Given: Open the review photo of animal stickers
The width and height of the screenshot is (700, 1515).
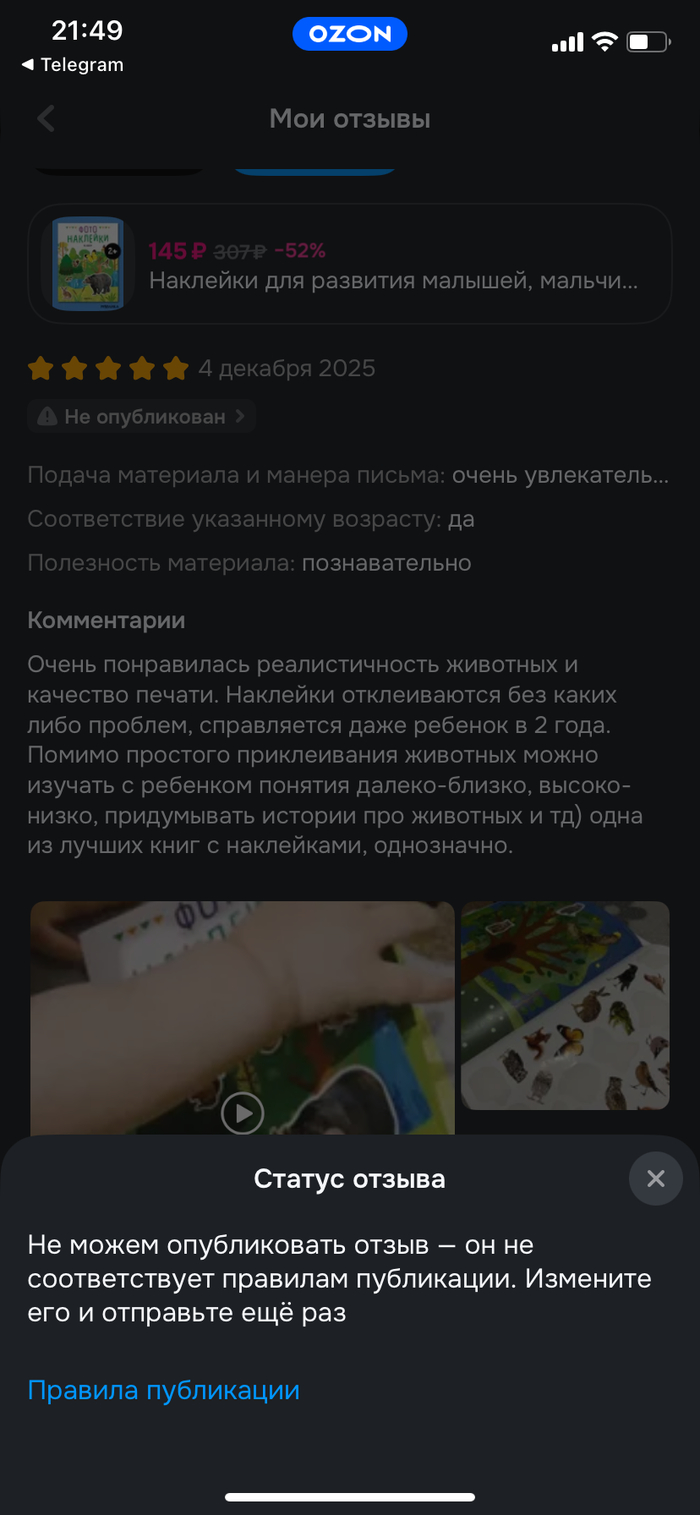Looking at the screenshot, I should (x=564, y=1005).
